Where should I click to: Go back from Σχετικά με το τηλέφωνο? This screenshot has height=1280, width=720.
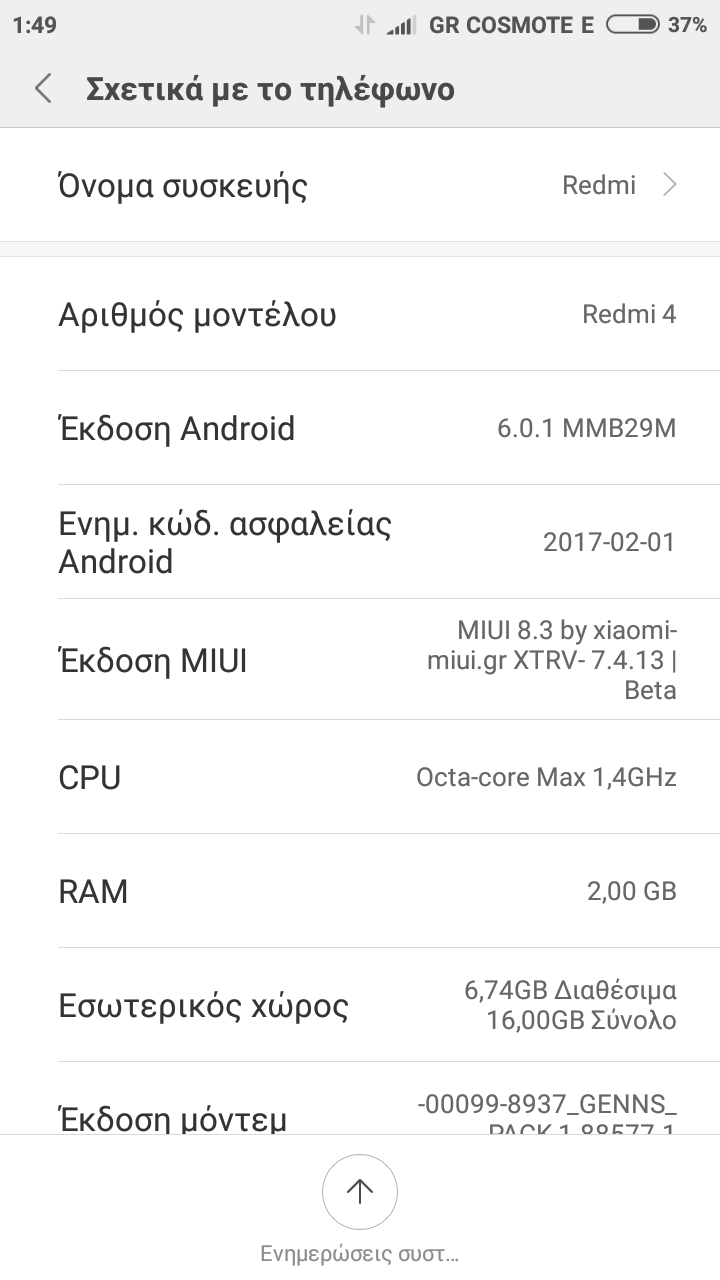(43, 89)
